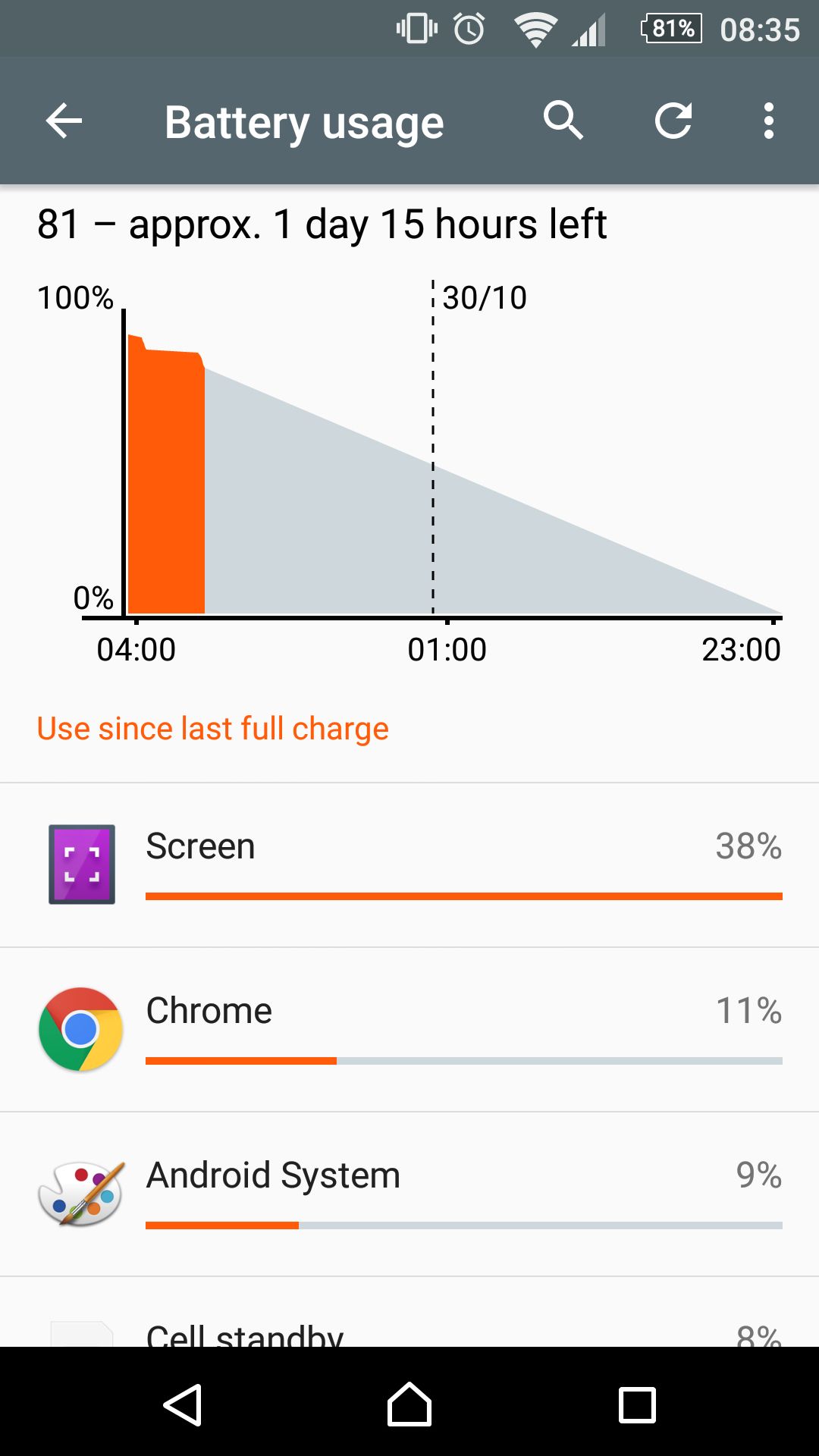Open the overflow menu
Image resolution: width=819 pixels, height=1456 pixels.
coord(769,121)
